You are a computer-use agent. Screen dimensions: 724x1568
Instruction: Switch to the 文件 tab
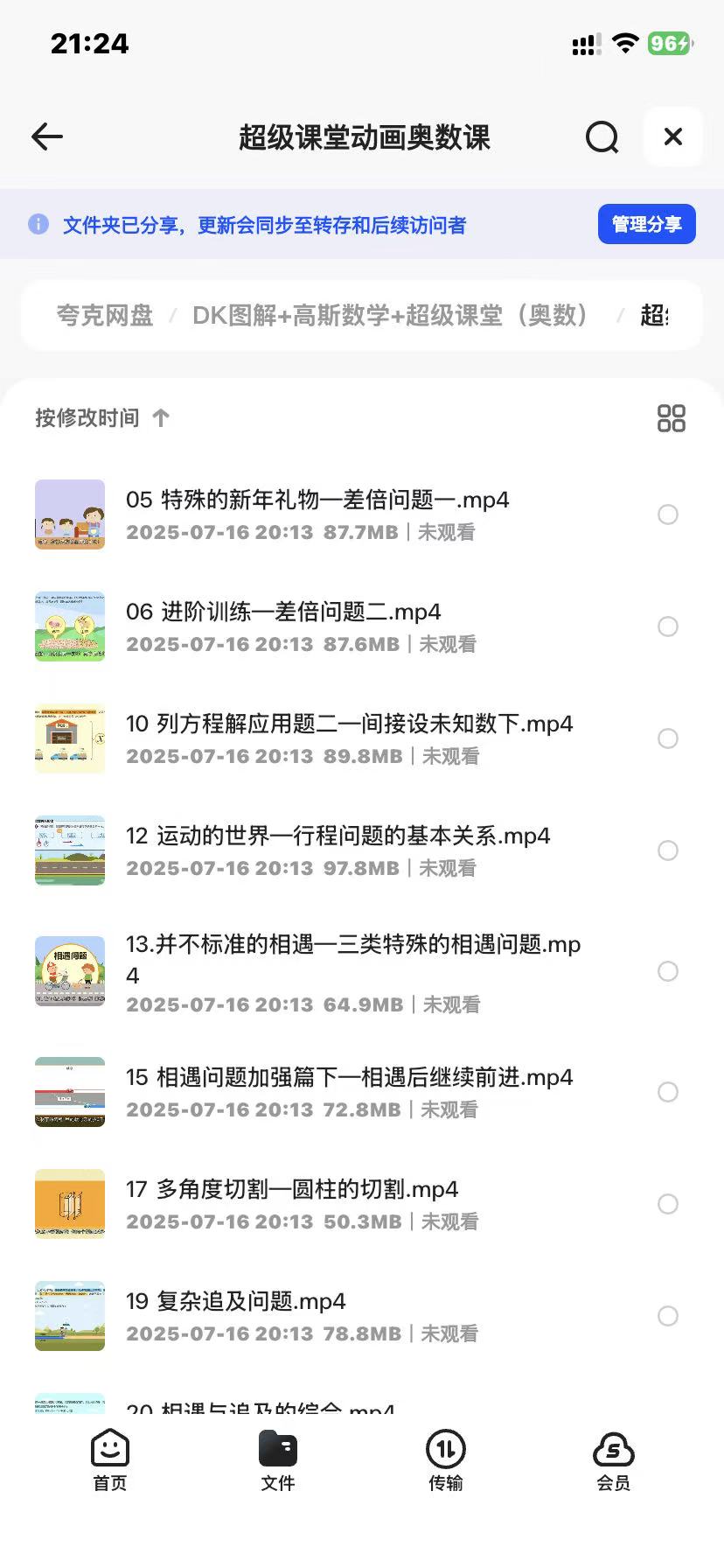click(x=278, y=1460)
